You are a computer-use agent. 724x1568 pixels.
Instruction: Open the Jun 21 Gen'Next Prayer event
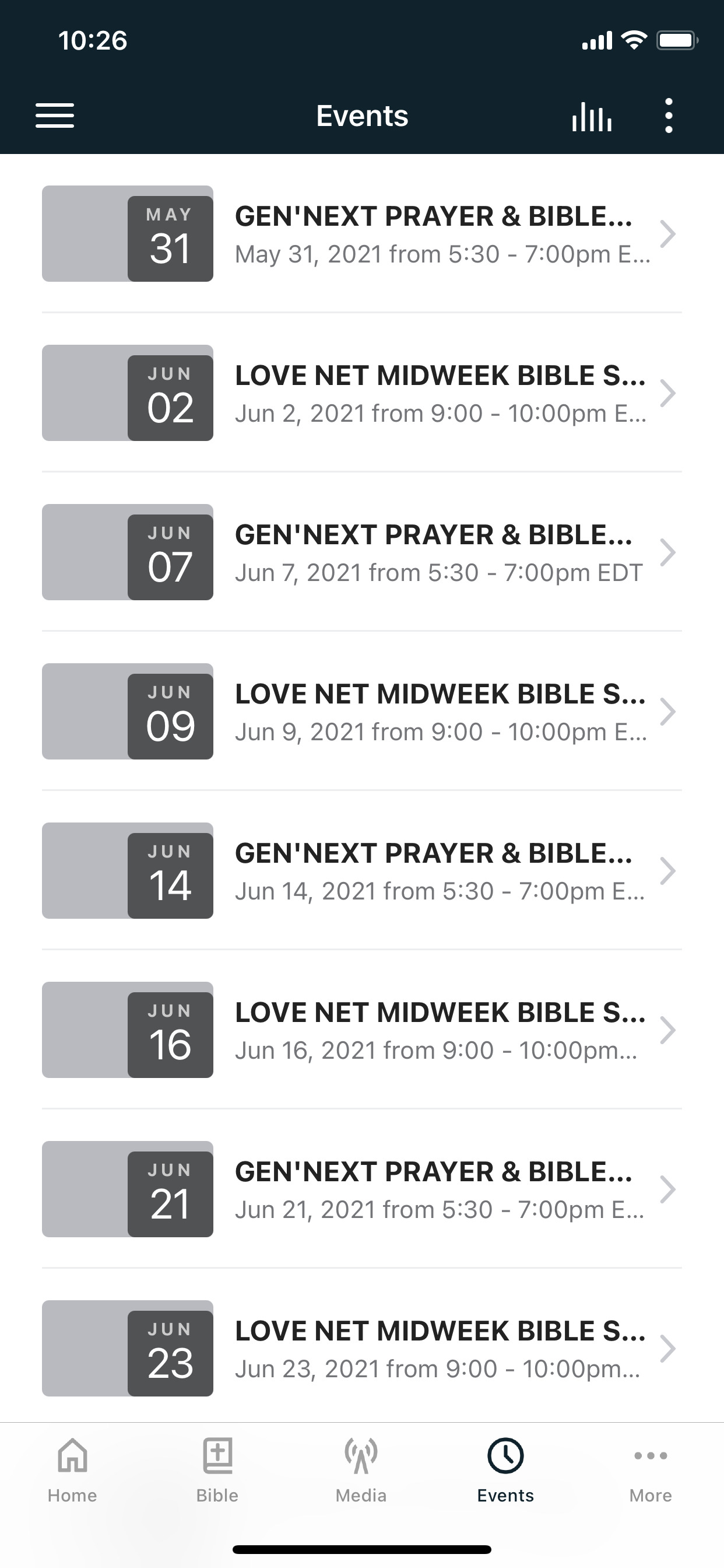[362, 1189]
